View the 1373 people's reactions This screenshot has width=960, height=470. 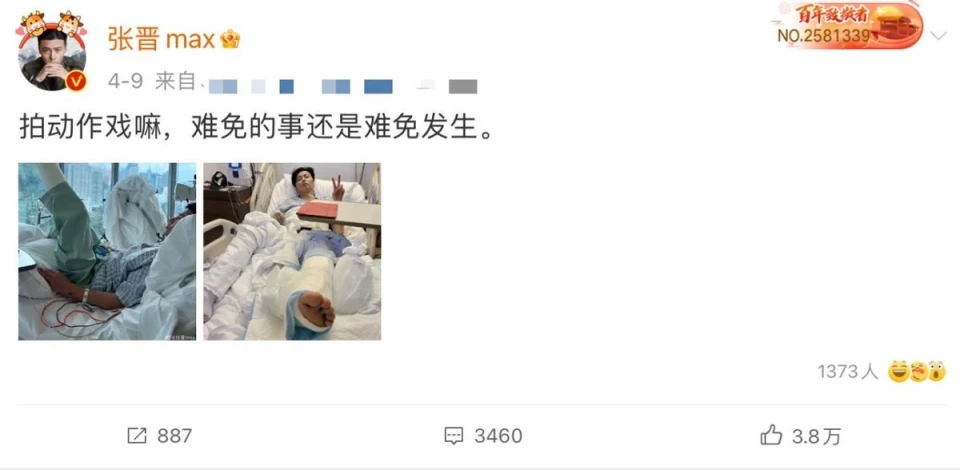[880, 372]
